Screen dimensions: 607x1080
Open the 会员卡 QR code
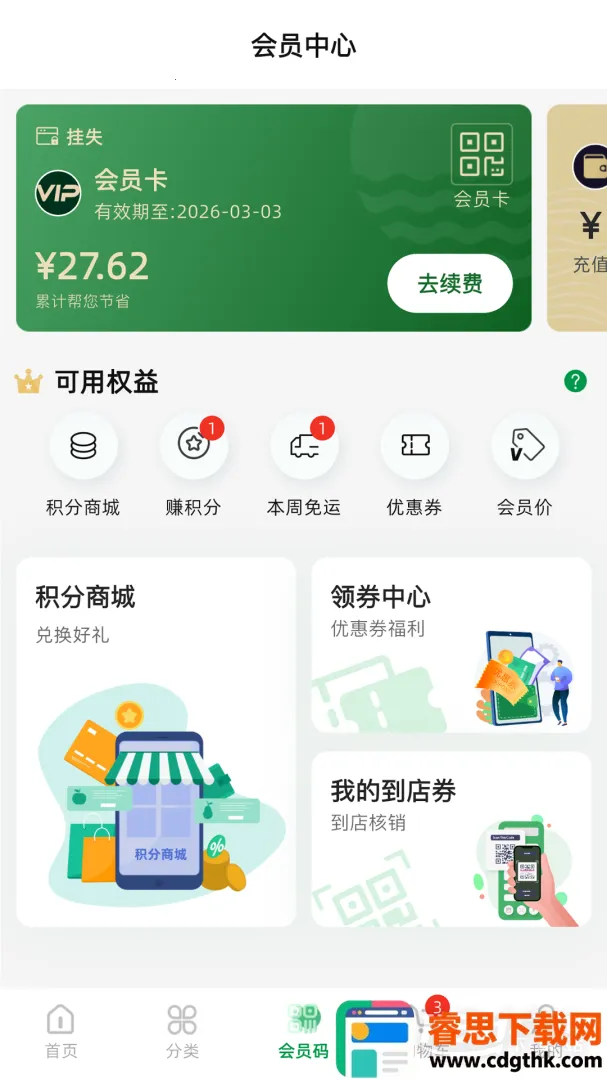481,165
